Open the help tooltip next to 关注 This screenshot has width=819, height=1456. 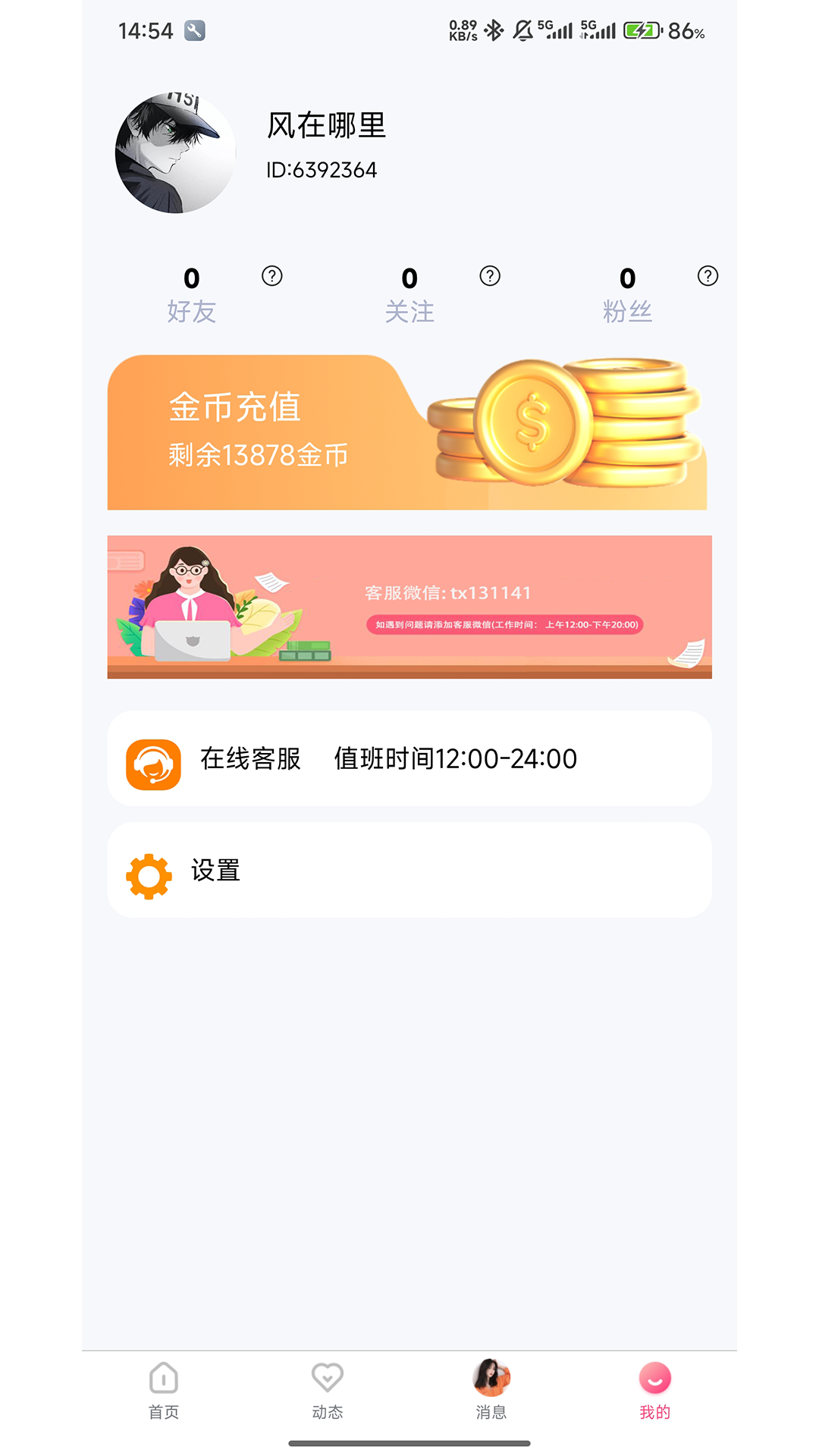click(x=489, y=277)
